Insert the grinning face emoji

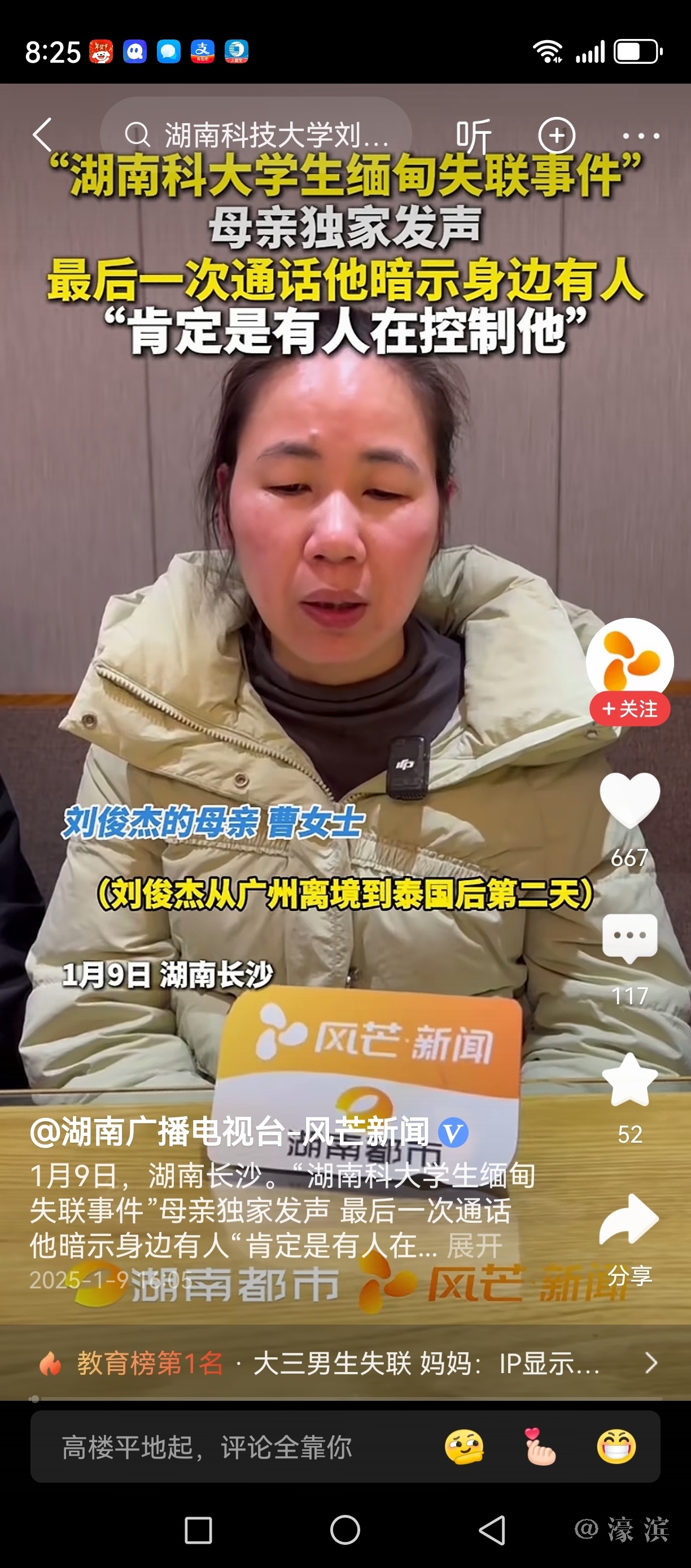[x=616, y=1447]
